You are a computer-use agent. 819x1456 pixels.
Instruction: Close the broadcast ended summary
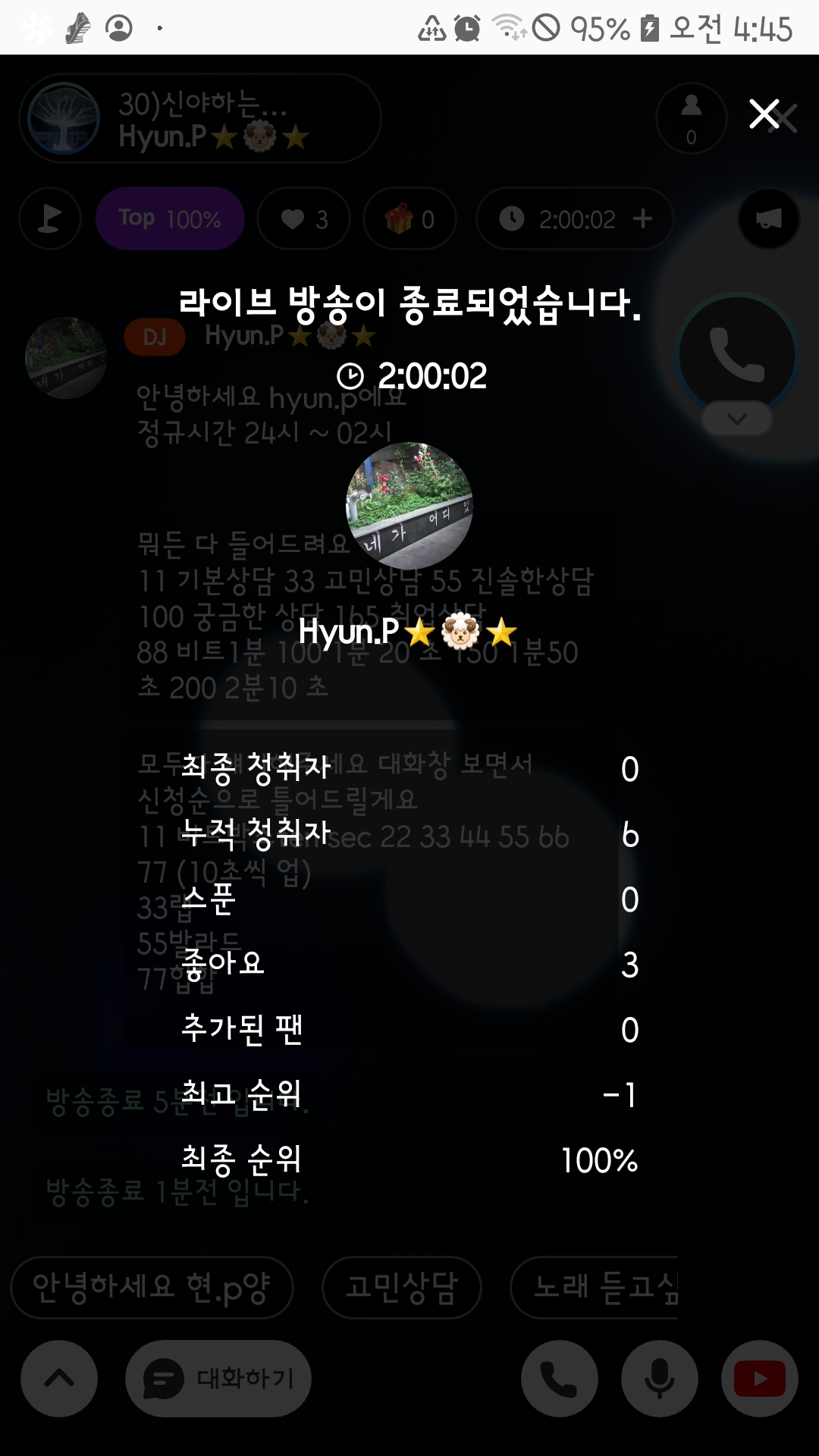[764, 115]
